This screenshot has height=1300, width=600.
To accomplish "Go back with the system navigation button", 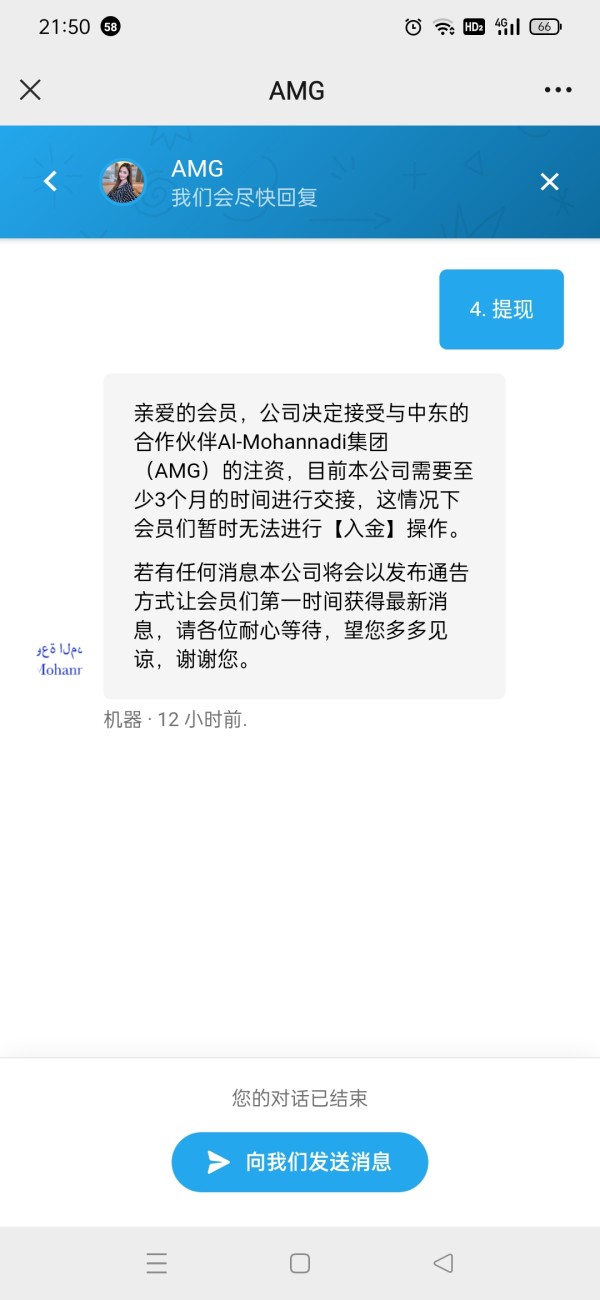I will [x=443, y=1263].
